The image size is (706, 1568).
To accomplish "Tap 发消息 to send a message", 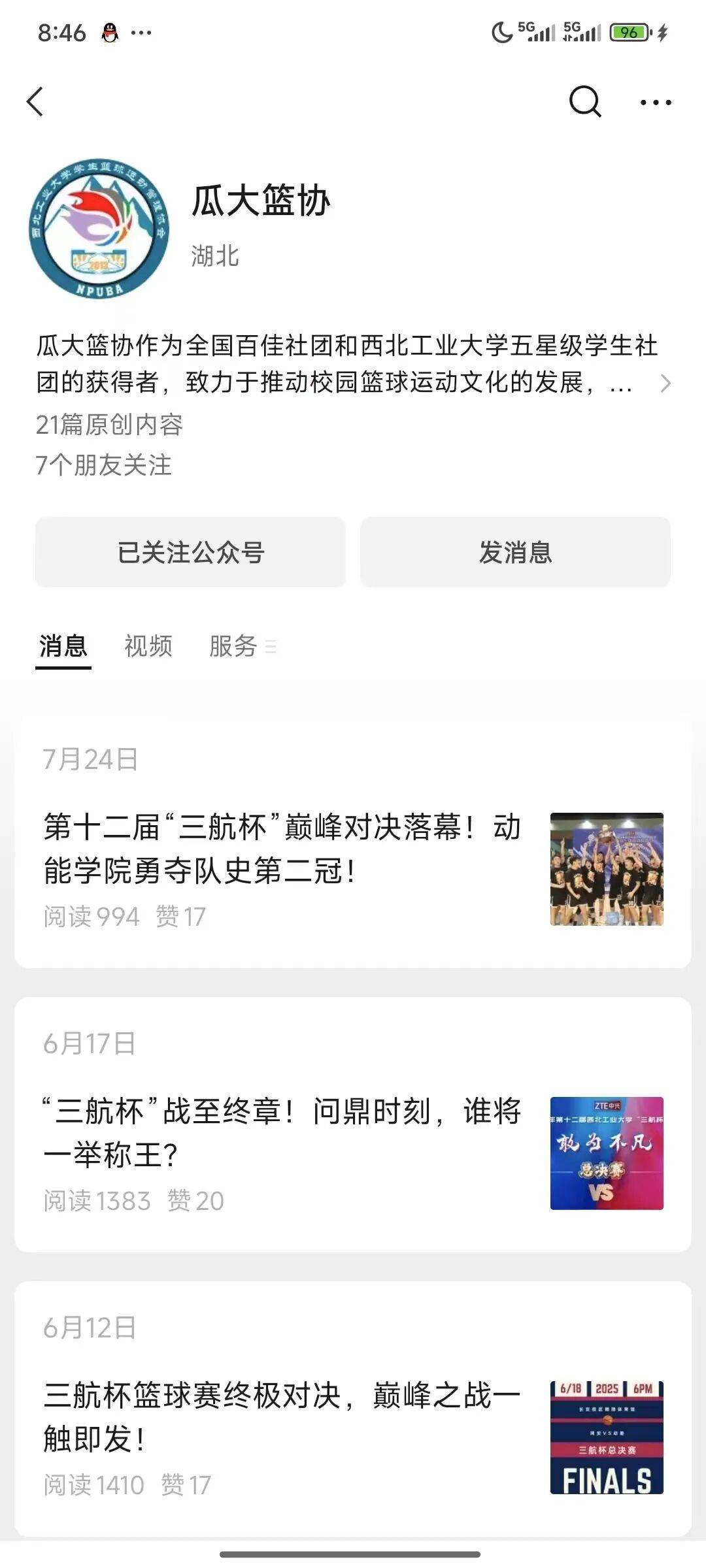I will (515, 552).
